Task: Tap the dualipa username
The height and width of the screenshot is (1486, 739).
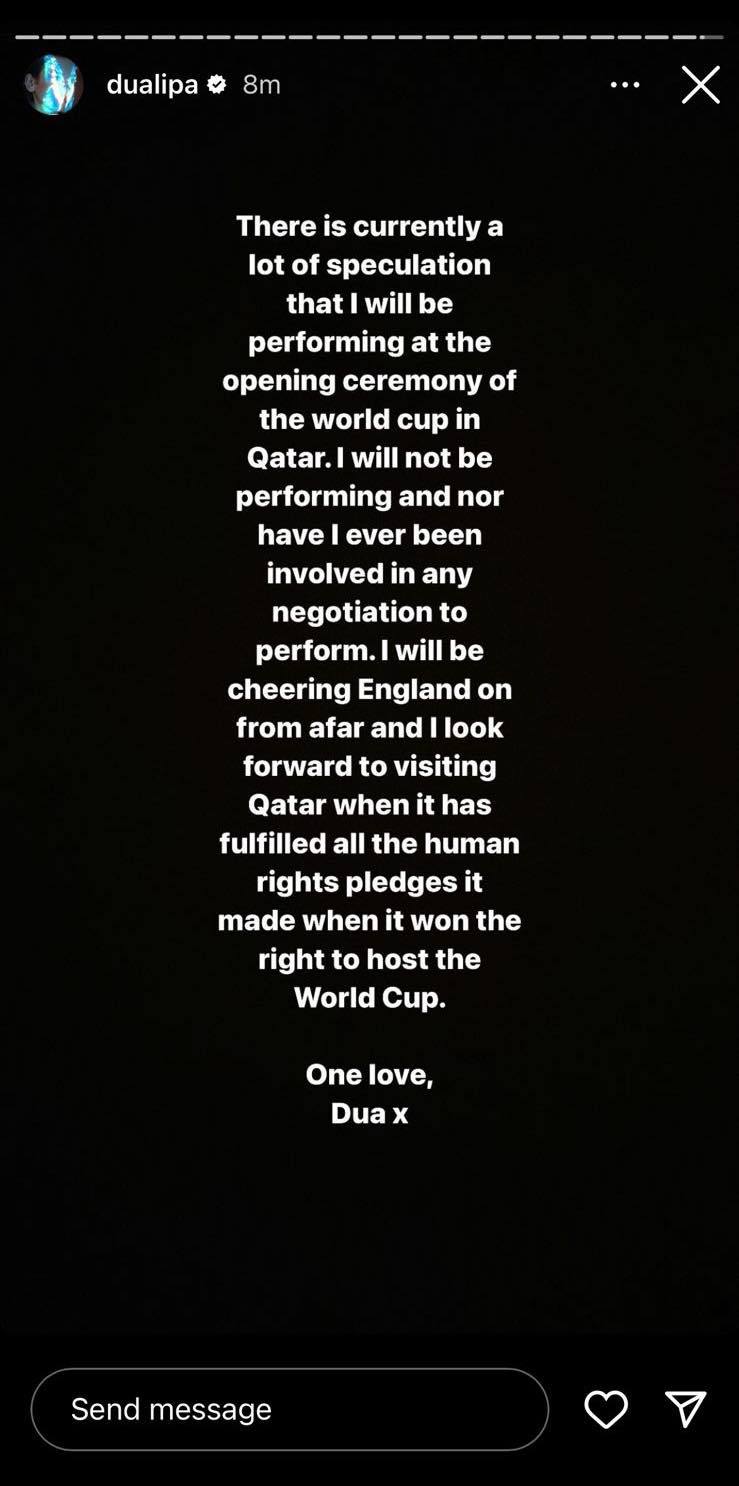Action: [x=152, y=85]
